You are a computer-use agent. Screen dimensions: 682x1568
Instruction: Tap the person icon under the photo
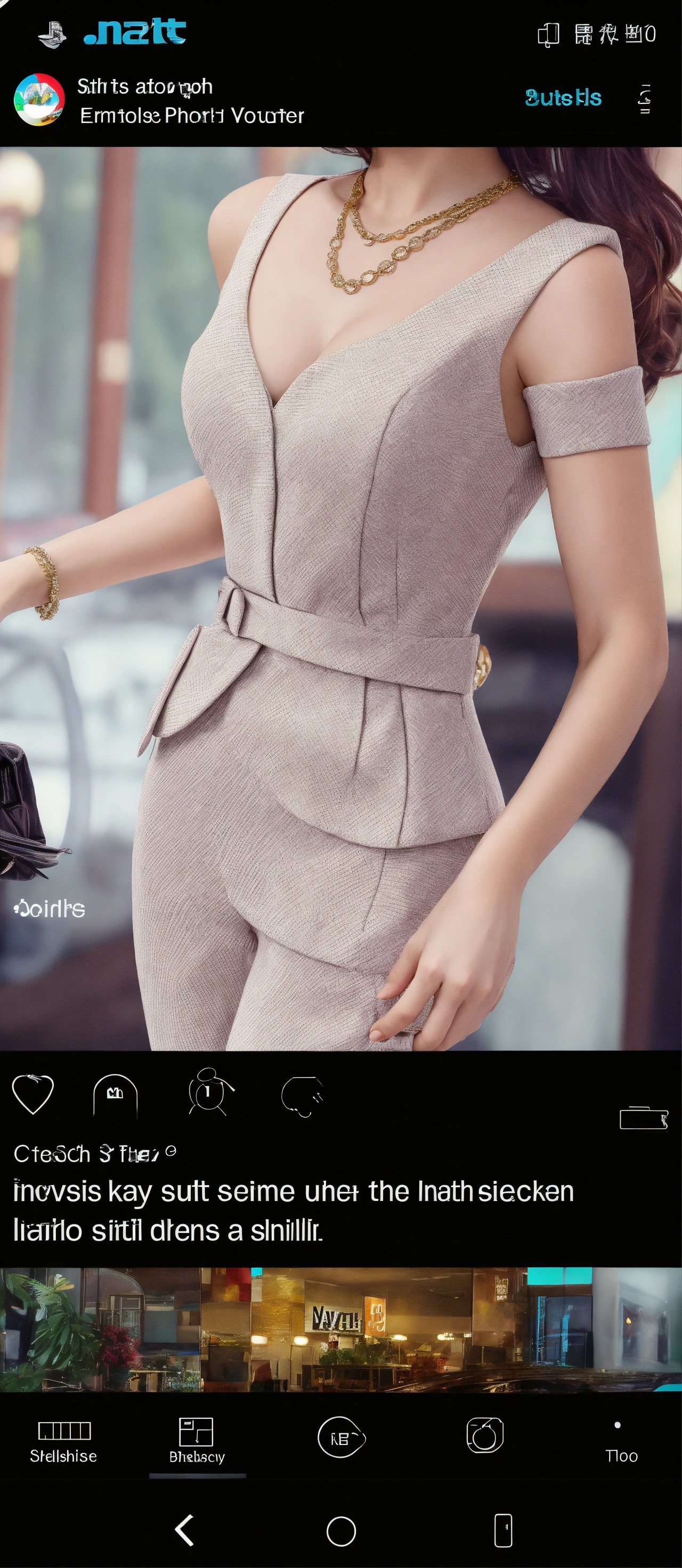click(x=209, y=1092)
